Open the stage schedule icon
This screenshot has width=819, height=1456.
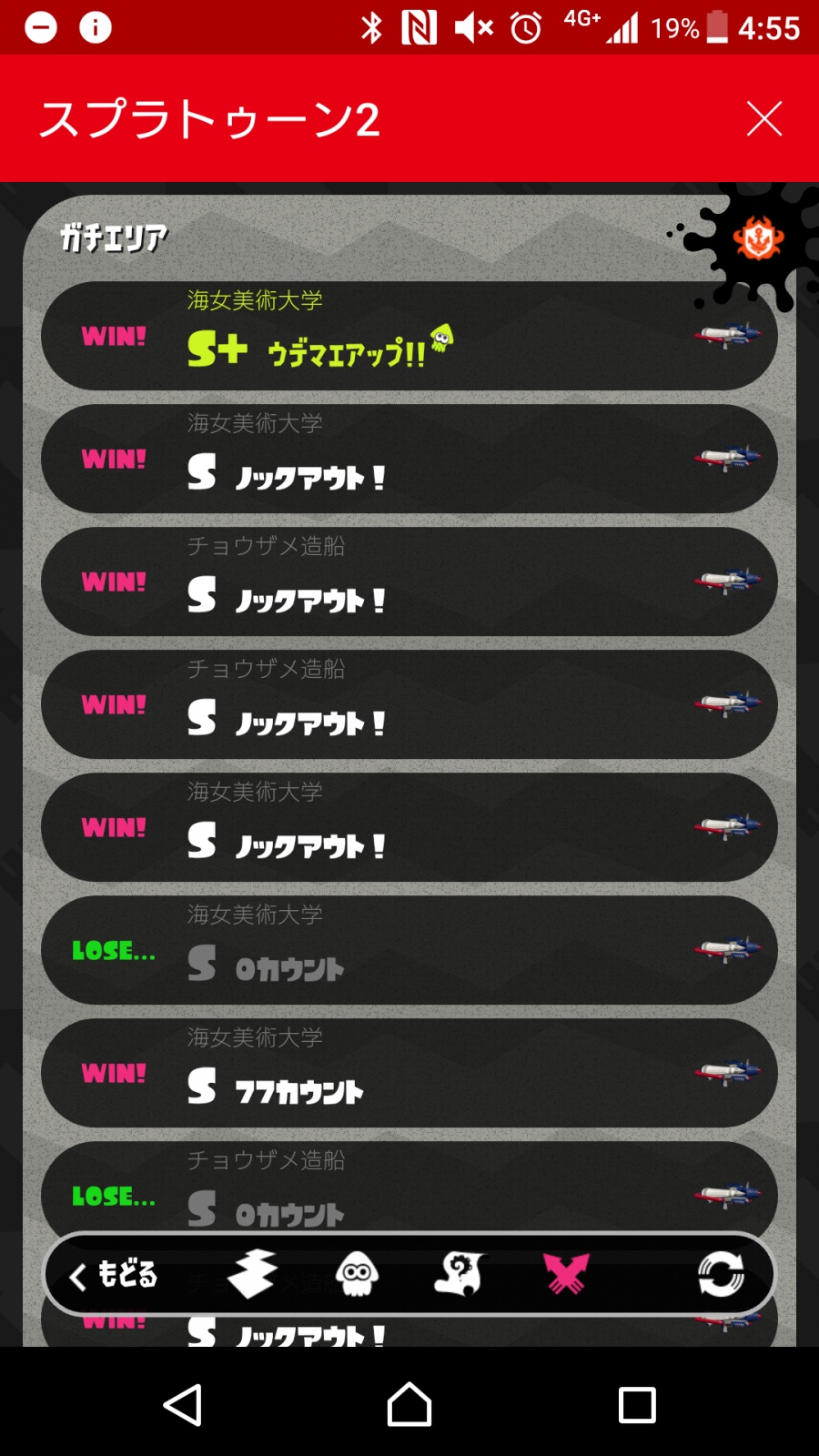pos(252,1274)
